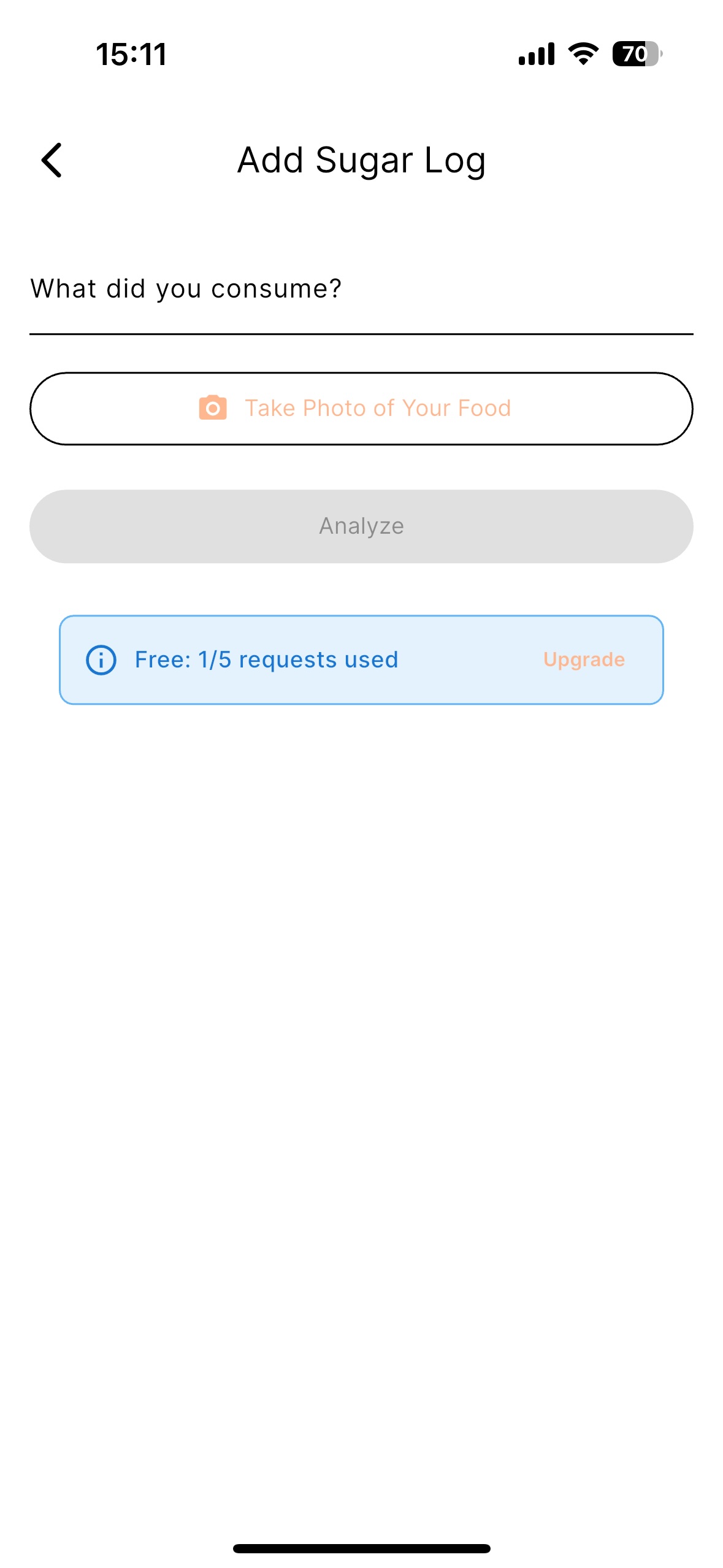The image size is (723, 1568).
Task: Tap the camera icon to photograph food
Action: pos(212,407)
